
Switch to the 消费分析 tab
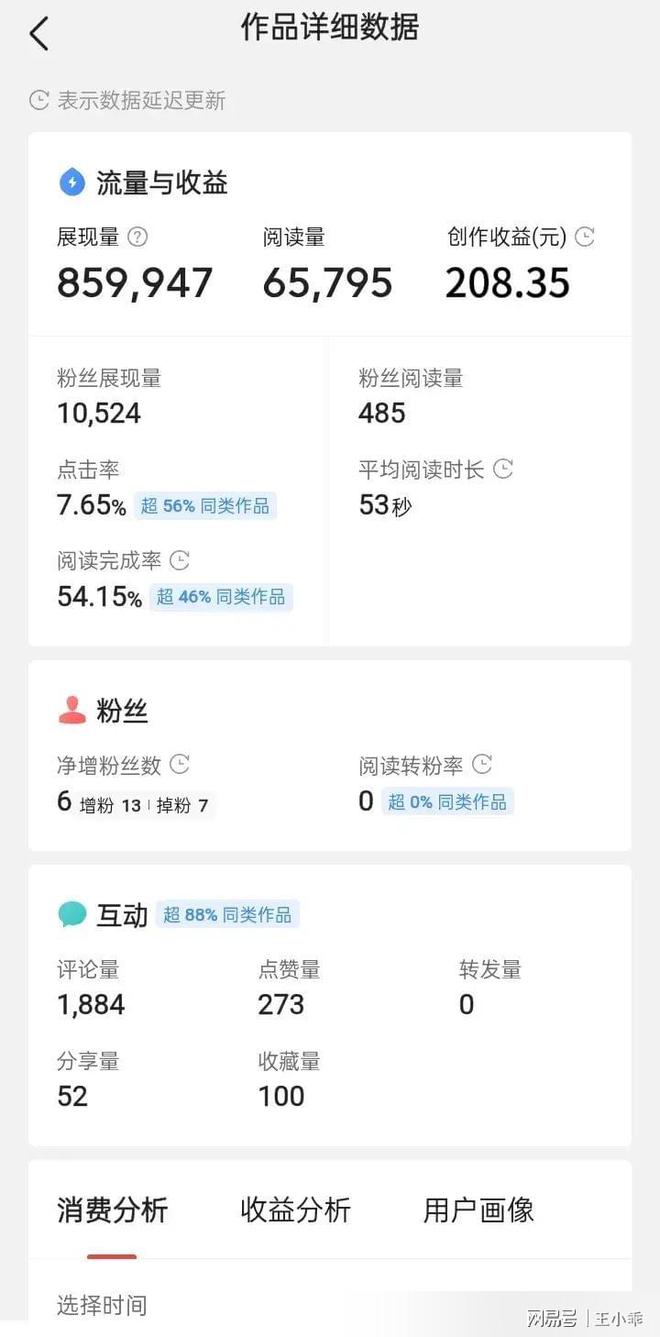click(112, 1210)
